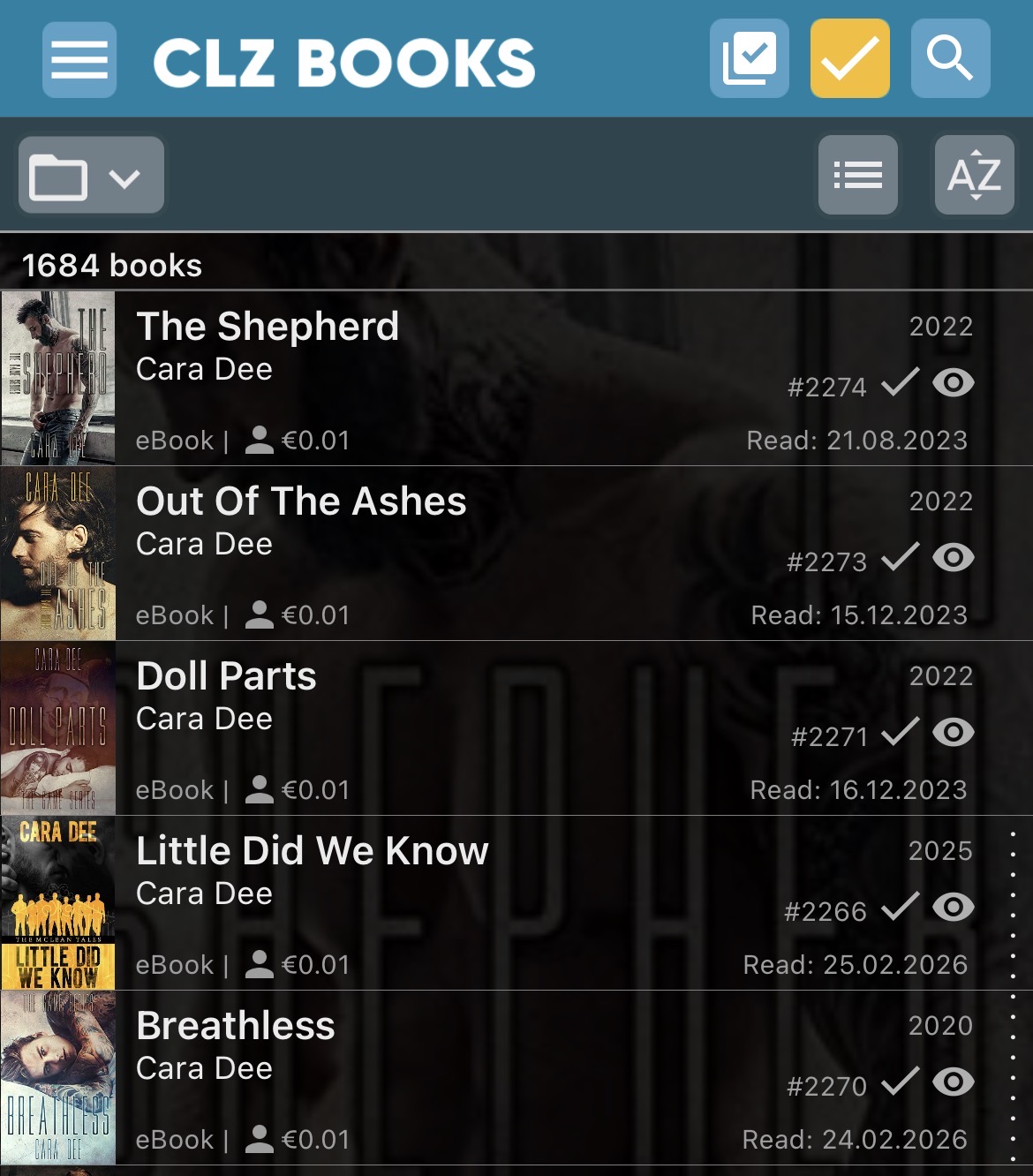Open the search magnifier

tap(950, 58)
